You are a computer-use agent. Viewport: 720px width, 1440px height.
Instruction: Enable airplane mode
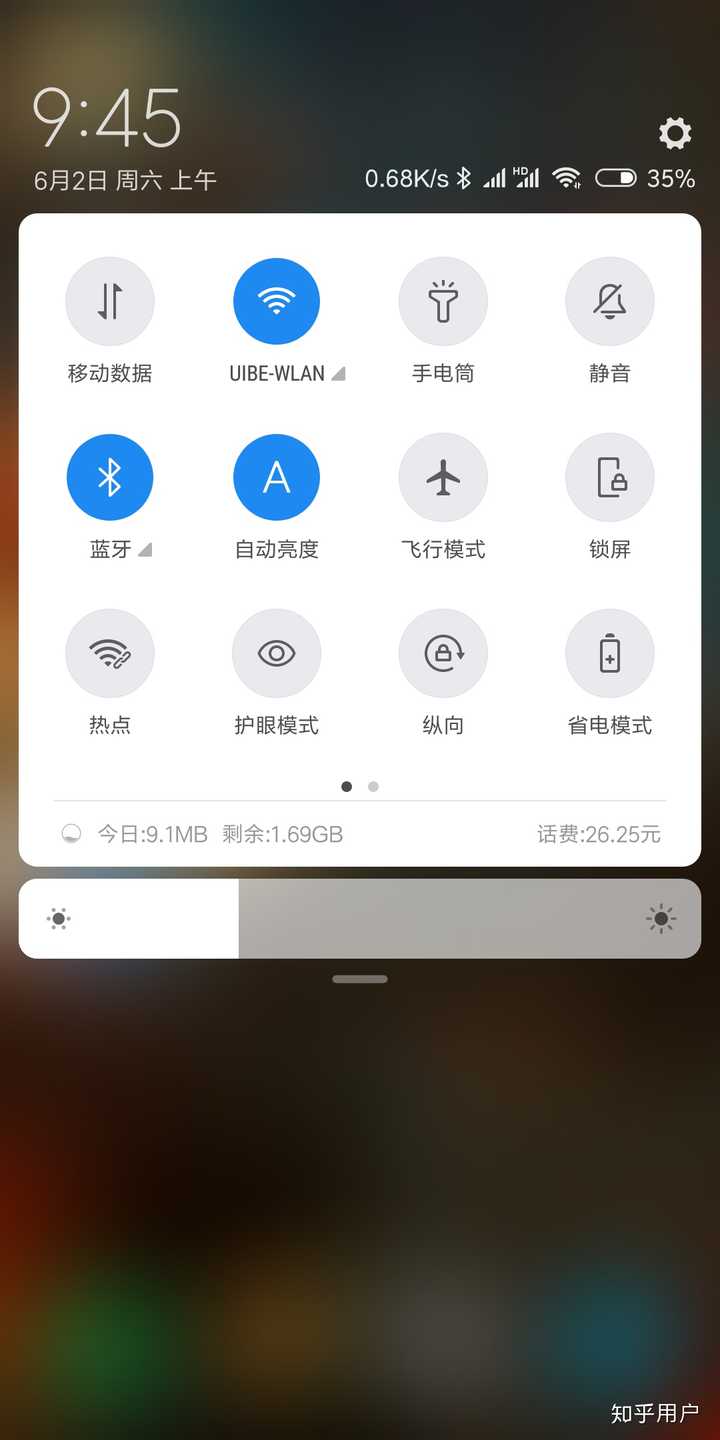pyautogui.click(x=443, y=477)
